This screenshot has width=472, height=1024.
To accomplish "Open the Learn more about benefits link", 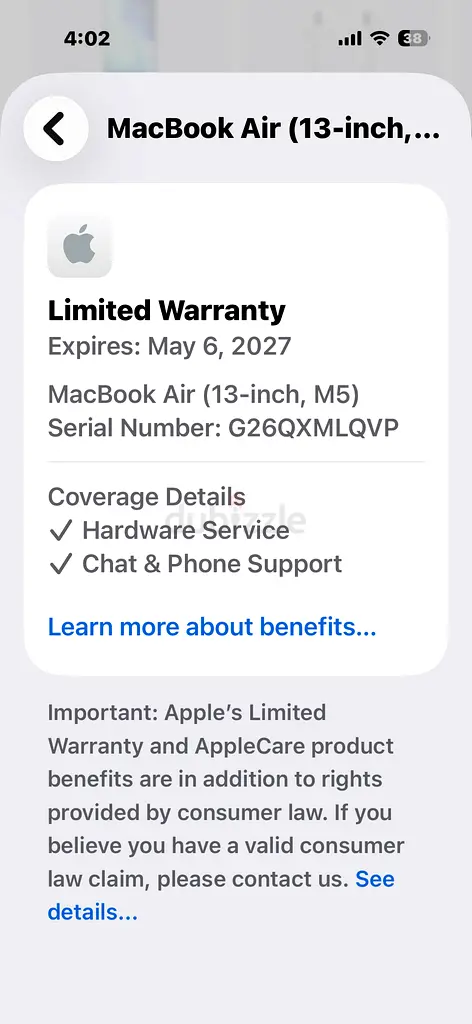I will [212, 627].
